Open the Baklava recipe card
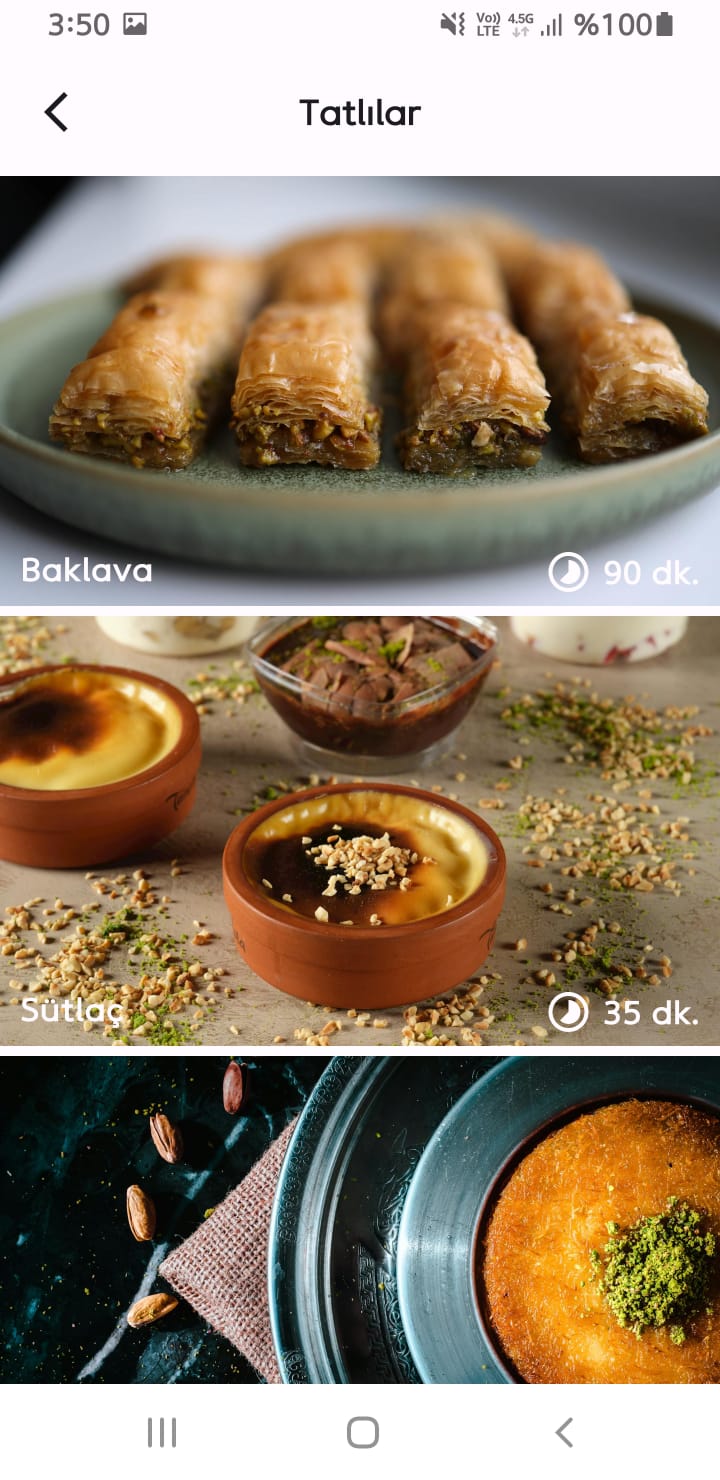This screenshot has width=720, height=1480. [x=360, y=390]
